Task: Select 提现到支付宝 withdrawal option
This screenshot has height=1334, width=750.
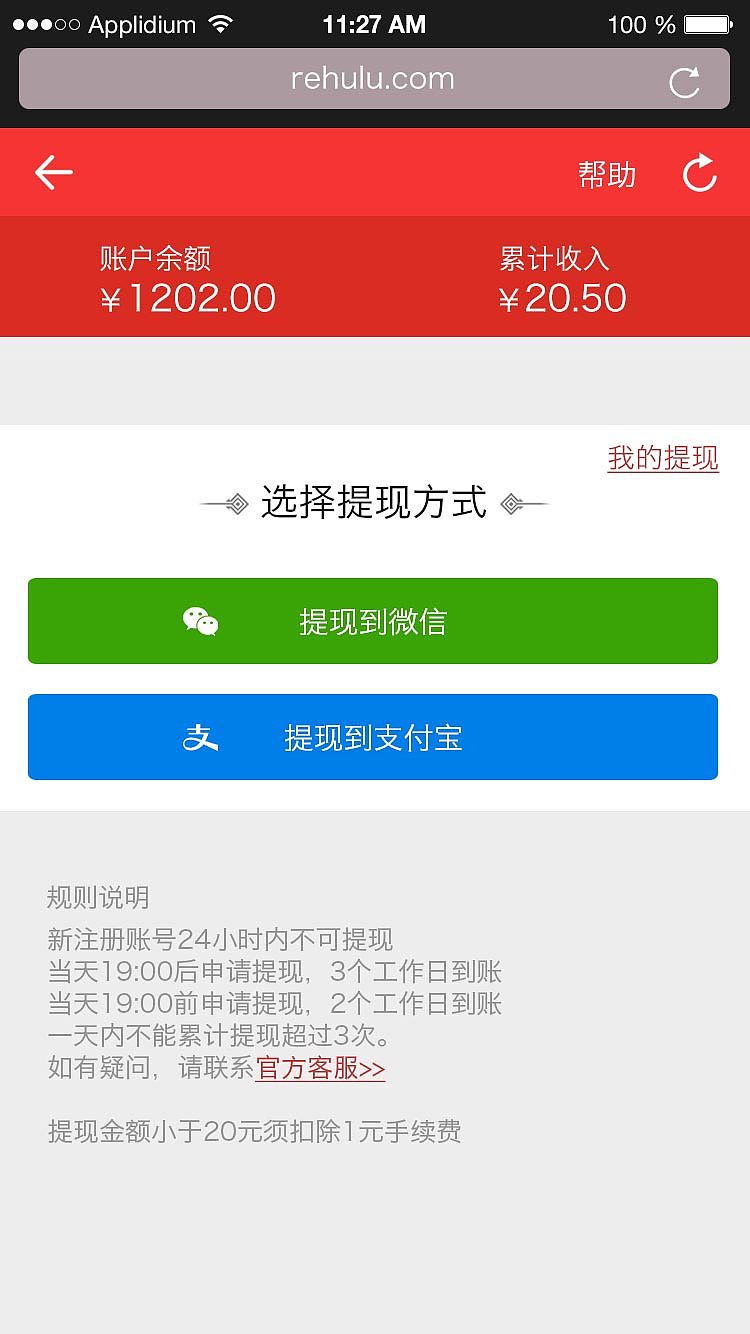Action: point(373,736)
